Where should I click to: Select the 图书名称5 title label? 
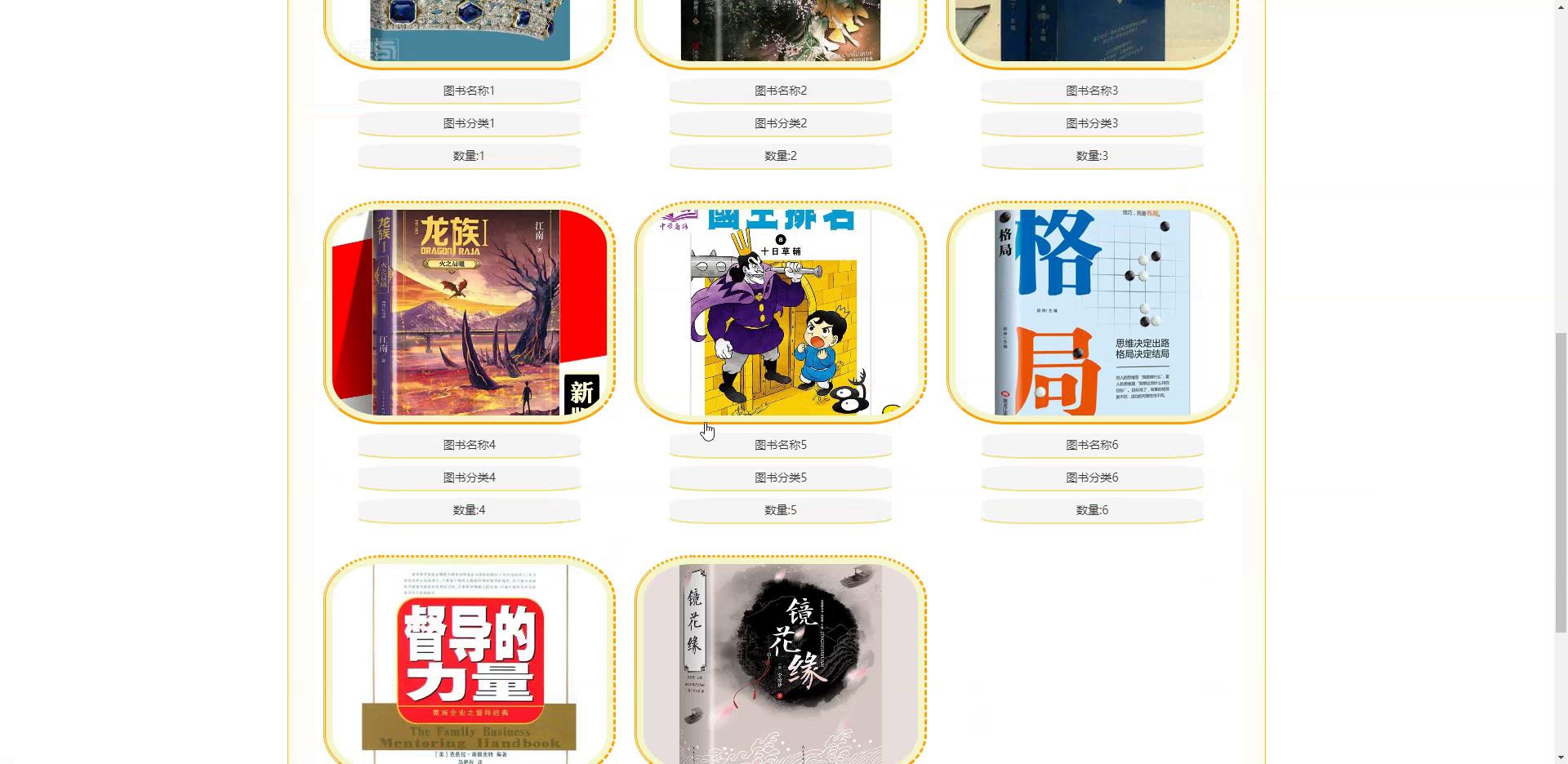coord(780,445)
